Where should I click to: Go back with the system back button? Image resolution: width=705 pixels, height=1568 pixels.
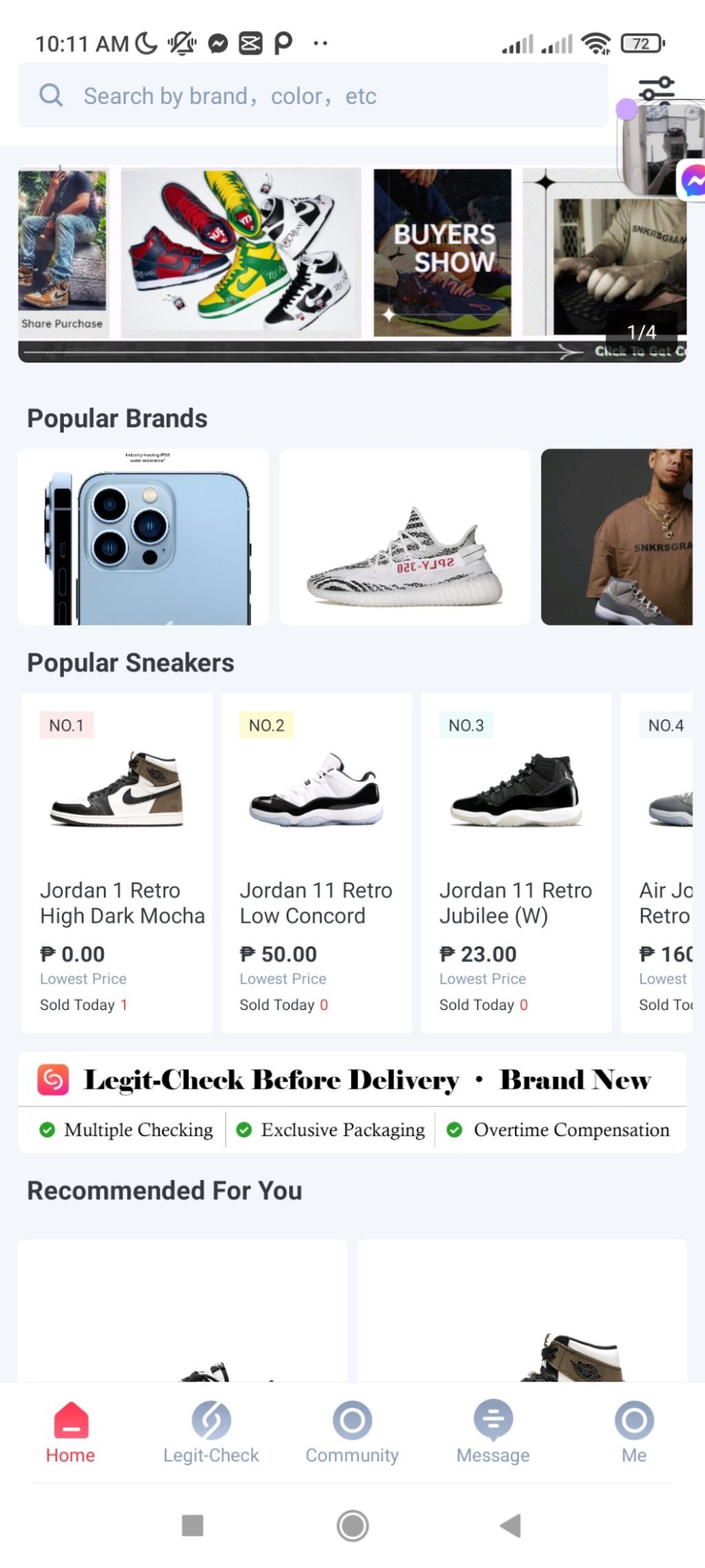pos(510,1525)
